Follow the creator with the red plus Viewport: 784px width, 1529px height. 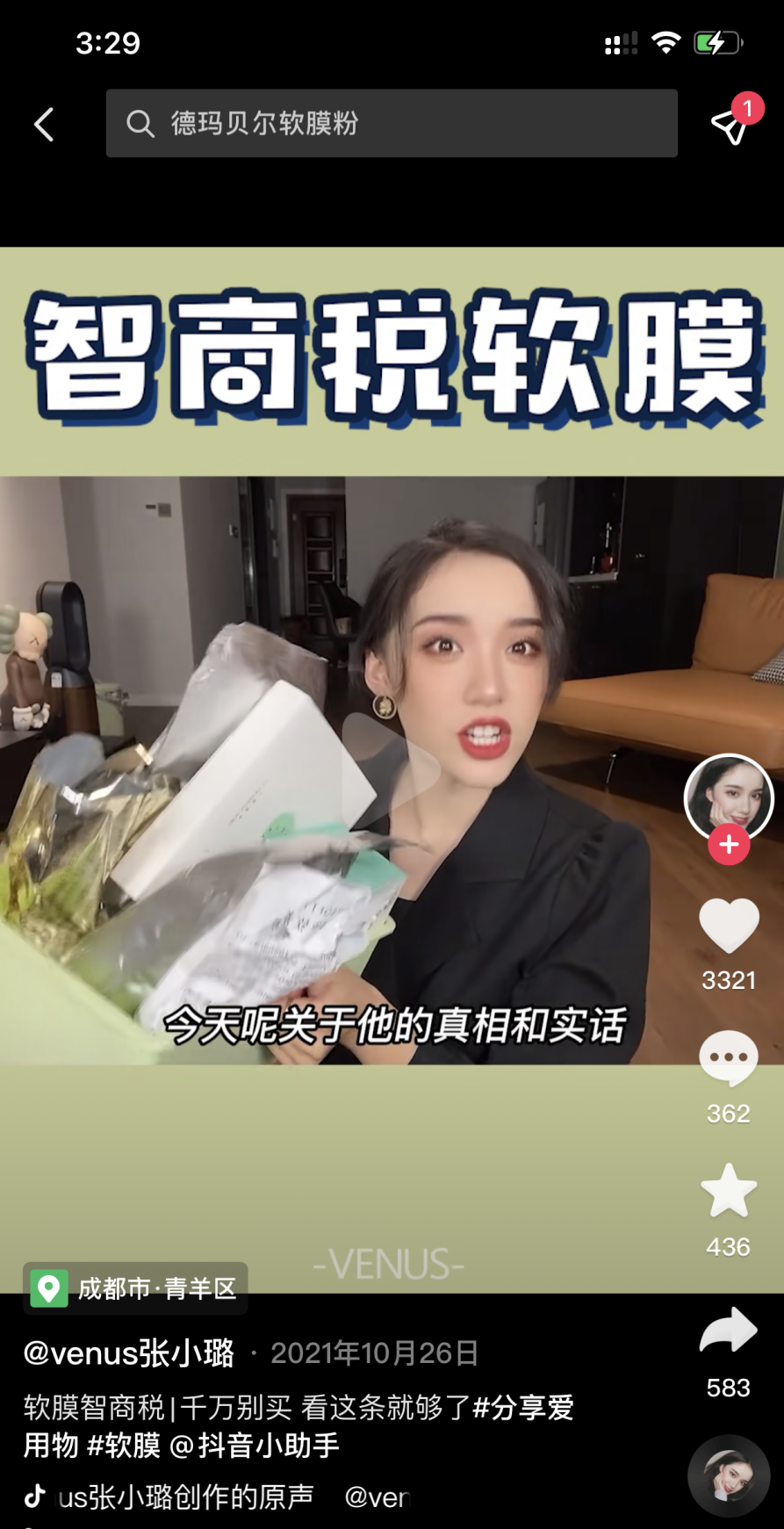point(729,845)
